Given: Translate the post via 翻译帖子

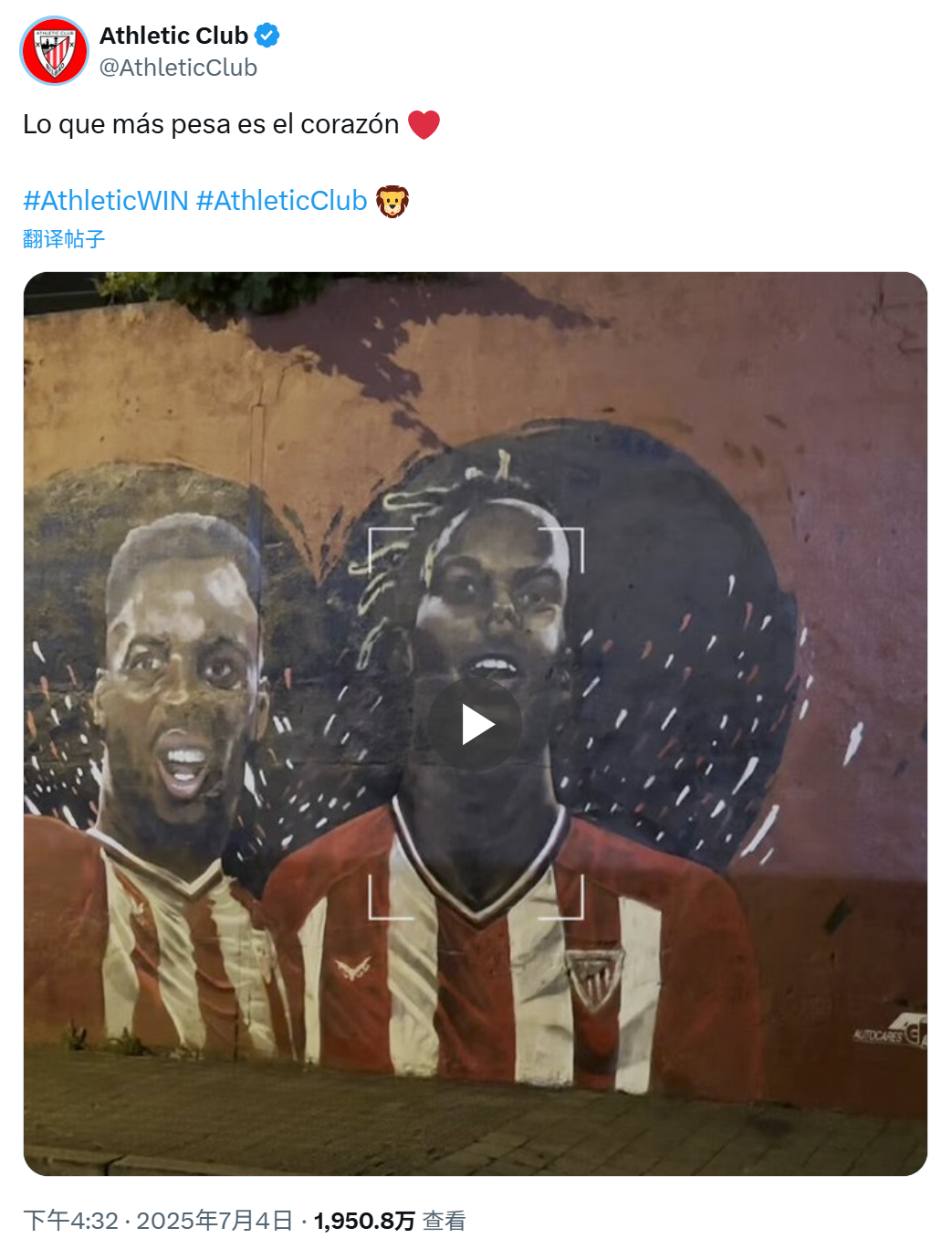Looking at the screenshot, I should click(64, 239).
